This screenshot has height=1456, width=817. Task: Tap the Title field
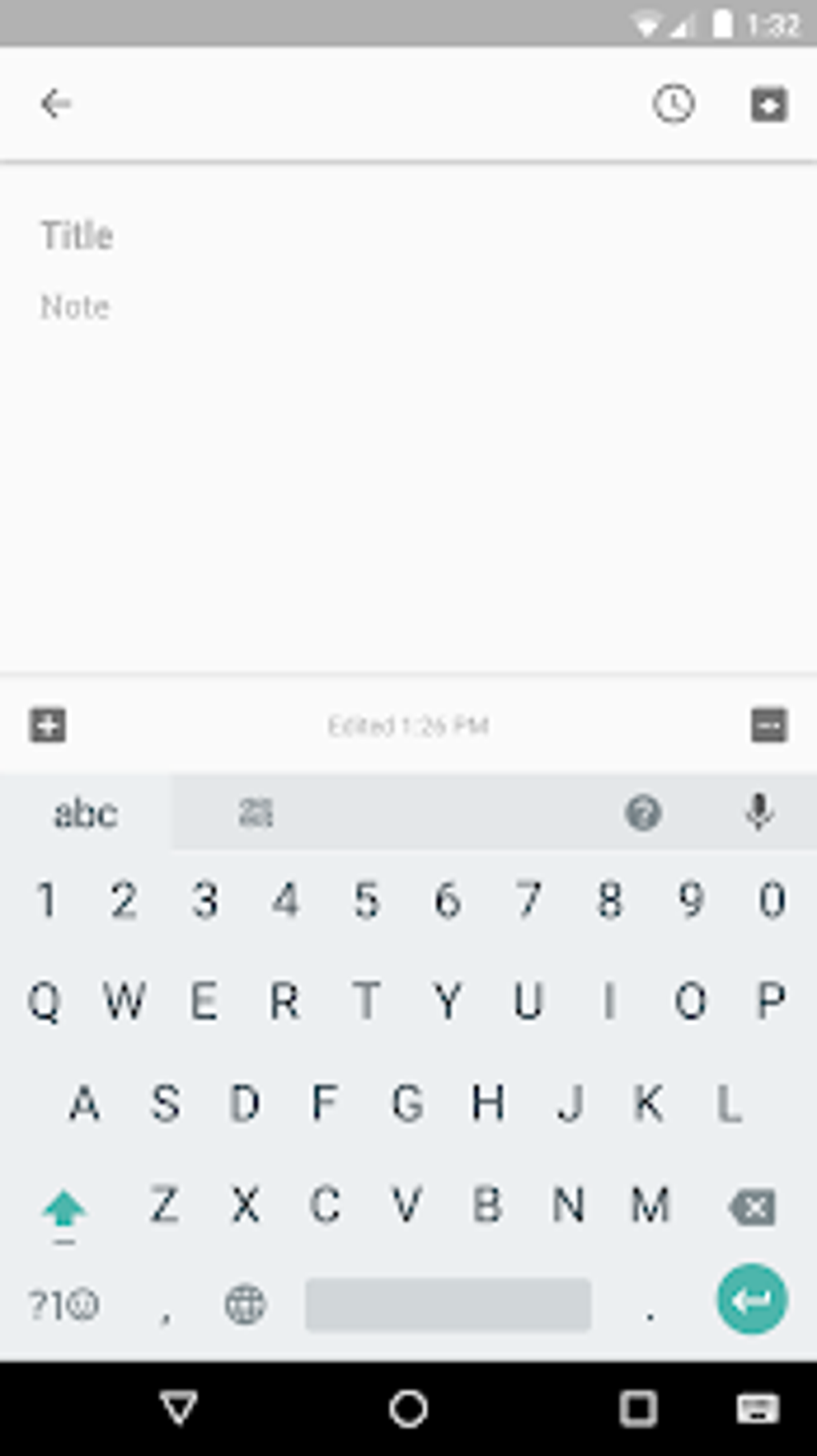click(x=408, y=236)
